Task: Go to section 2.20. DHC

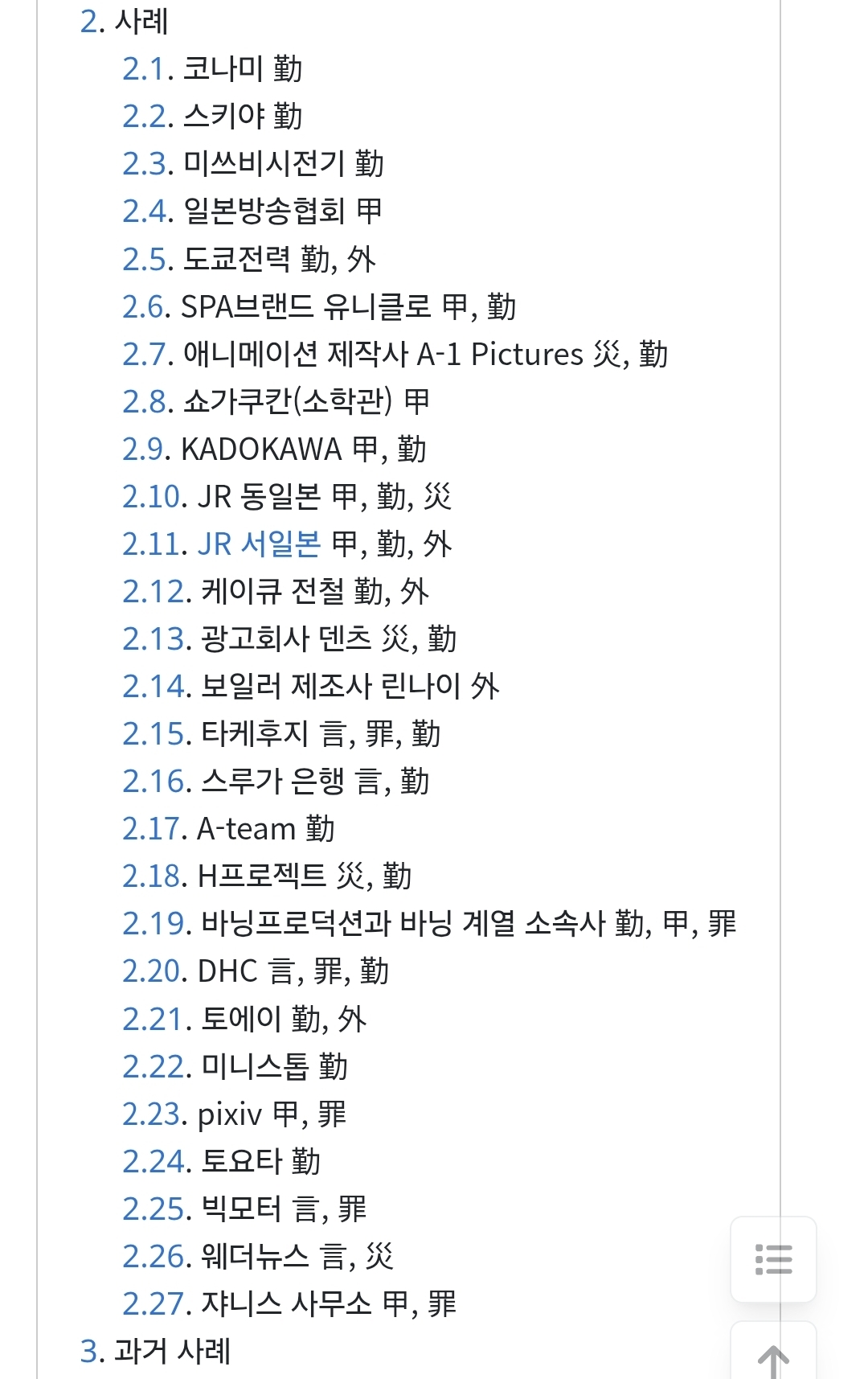Action: coord(155,971)
